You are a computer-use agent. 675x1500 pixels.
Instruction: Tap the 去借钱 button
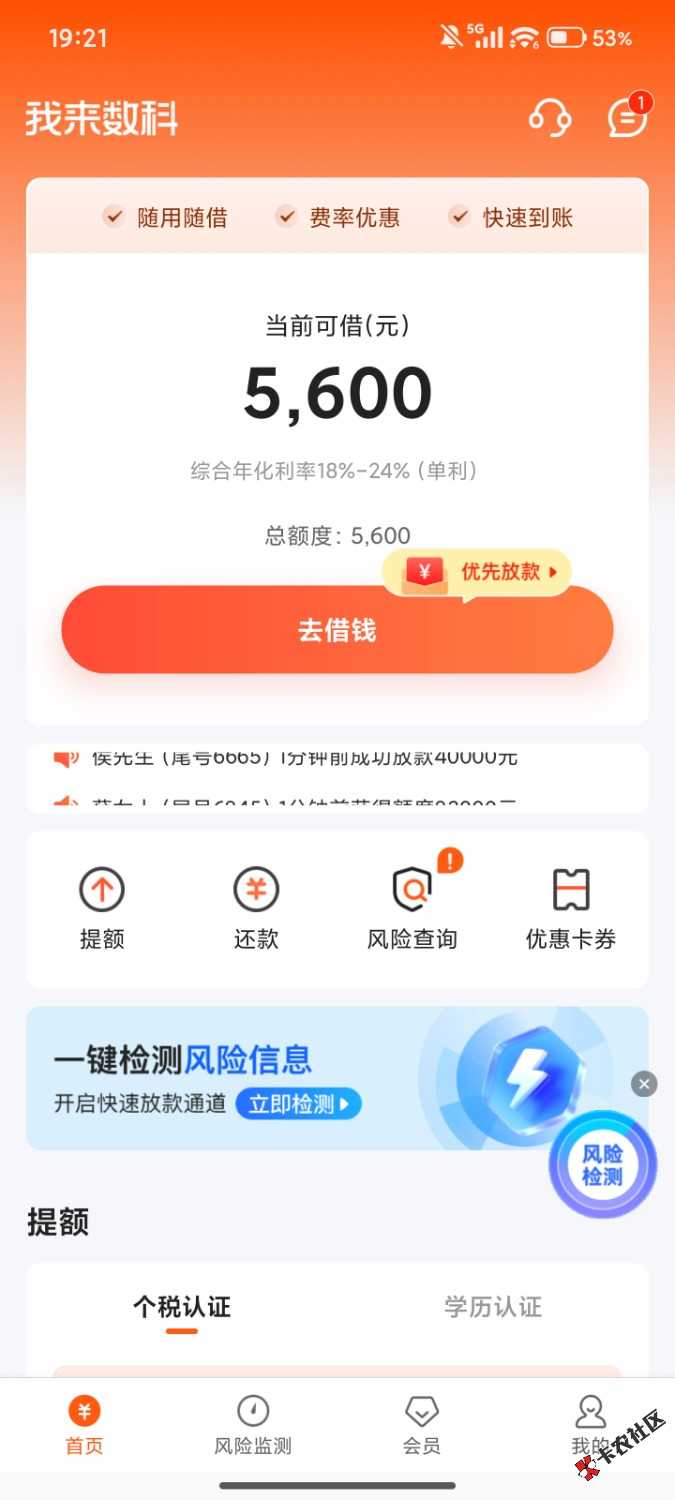[337, 630]
